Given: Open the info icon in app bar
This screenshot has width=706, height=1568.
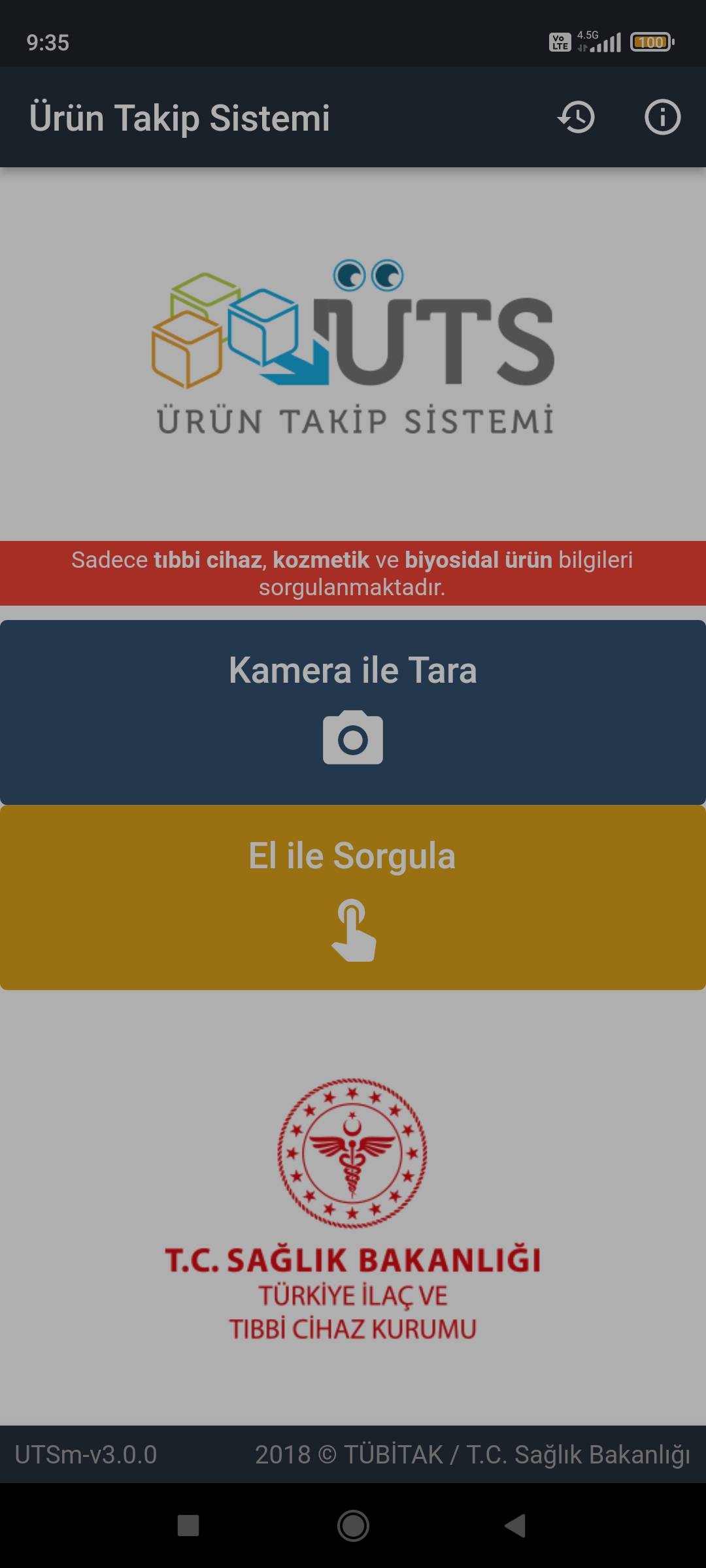Looking at the screenshot, I should coord(662,118).
